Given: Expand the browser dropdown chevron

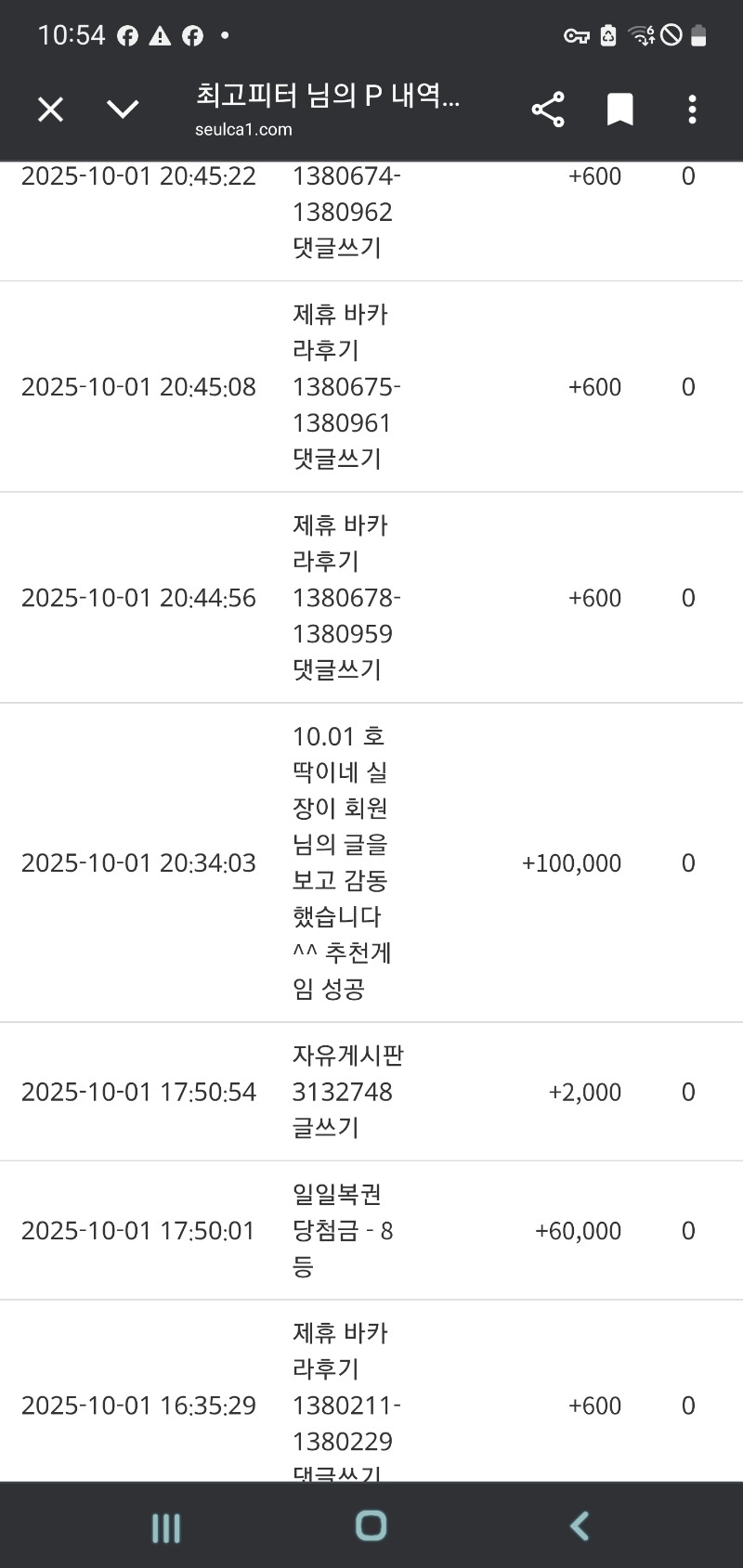Looking at the screenshot, I should (x=123, y=110).
